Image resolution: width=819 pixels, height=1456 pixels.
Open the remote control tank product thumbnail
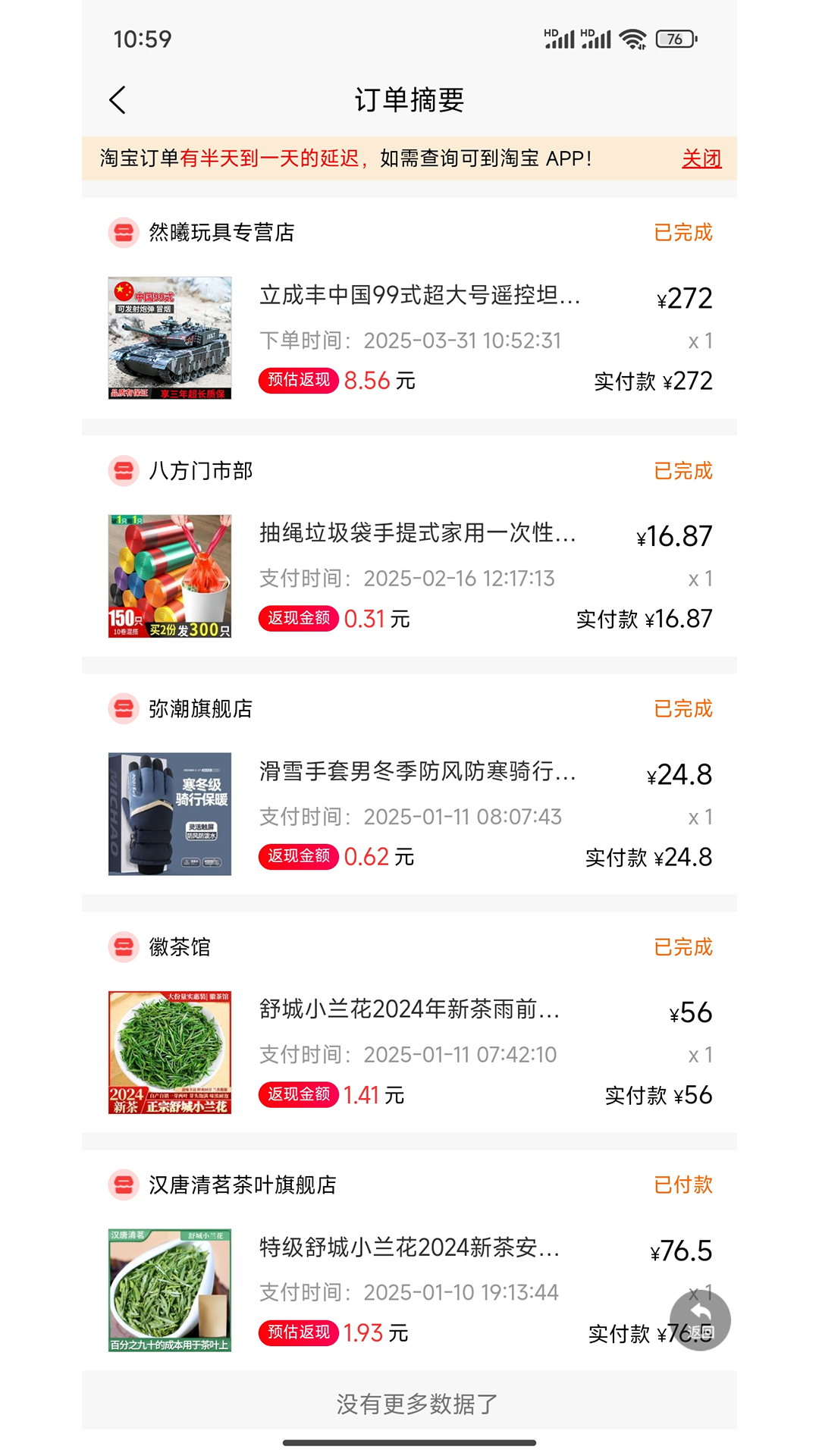click(170, 337)
